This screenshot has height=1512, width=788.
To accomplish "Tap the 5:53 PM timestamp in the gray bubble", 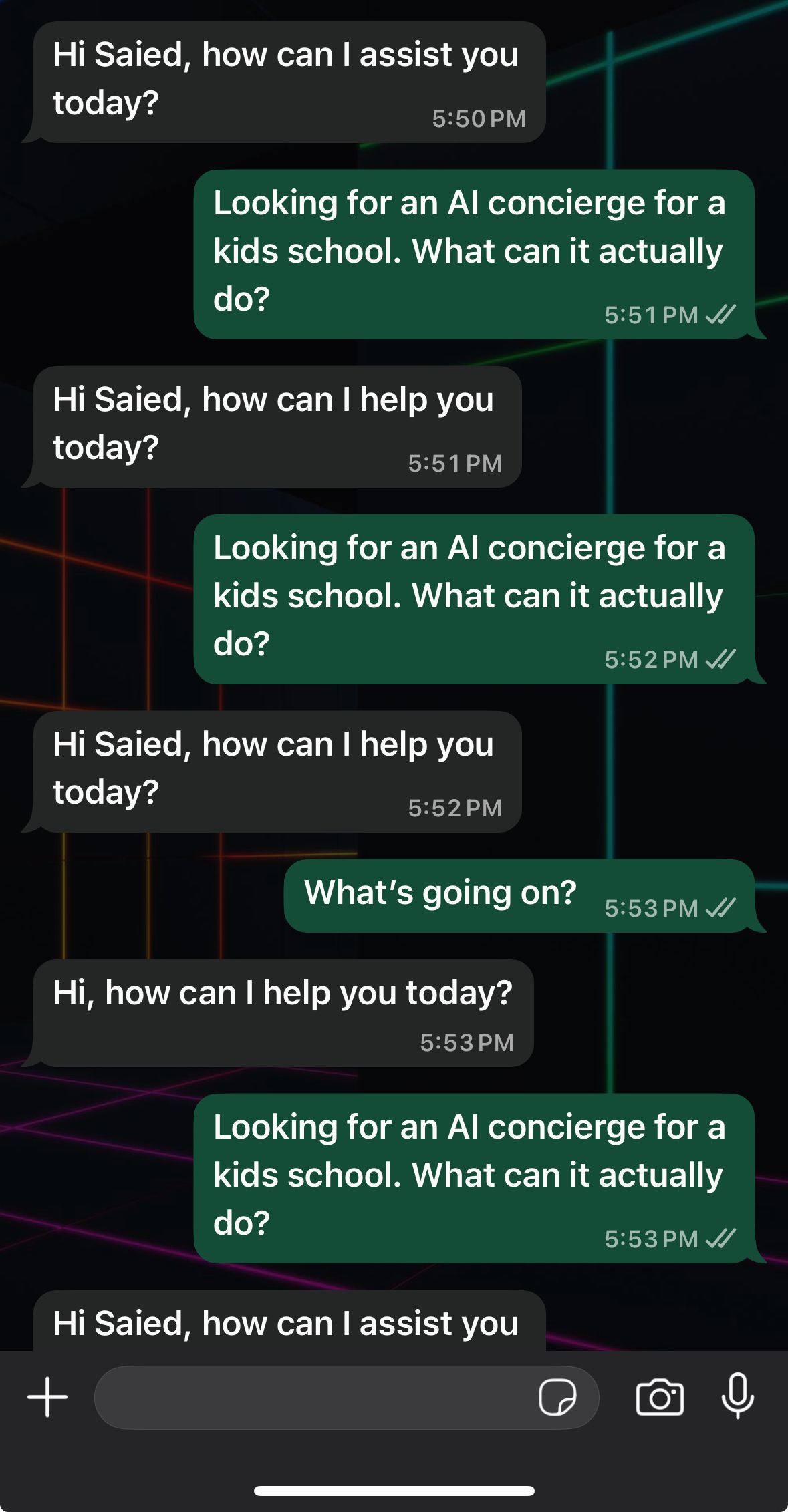I will (x=468, y=1041).
